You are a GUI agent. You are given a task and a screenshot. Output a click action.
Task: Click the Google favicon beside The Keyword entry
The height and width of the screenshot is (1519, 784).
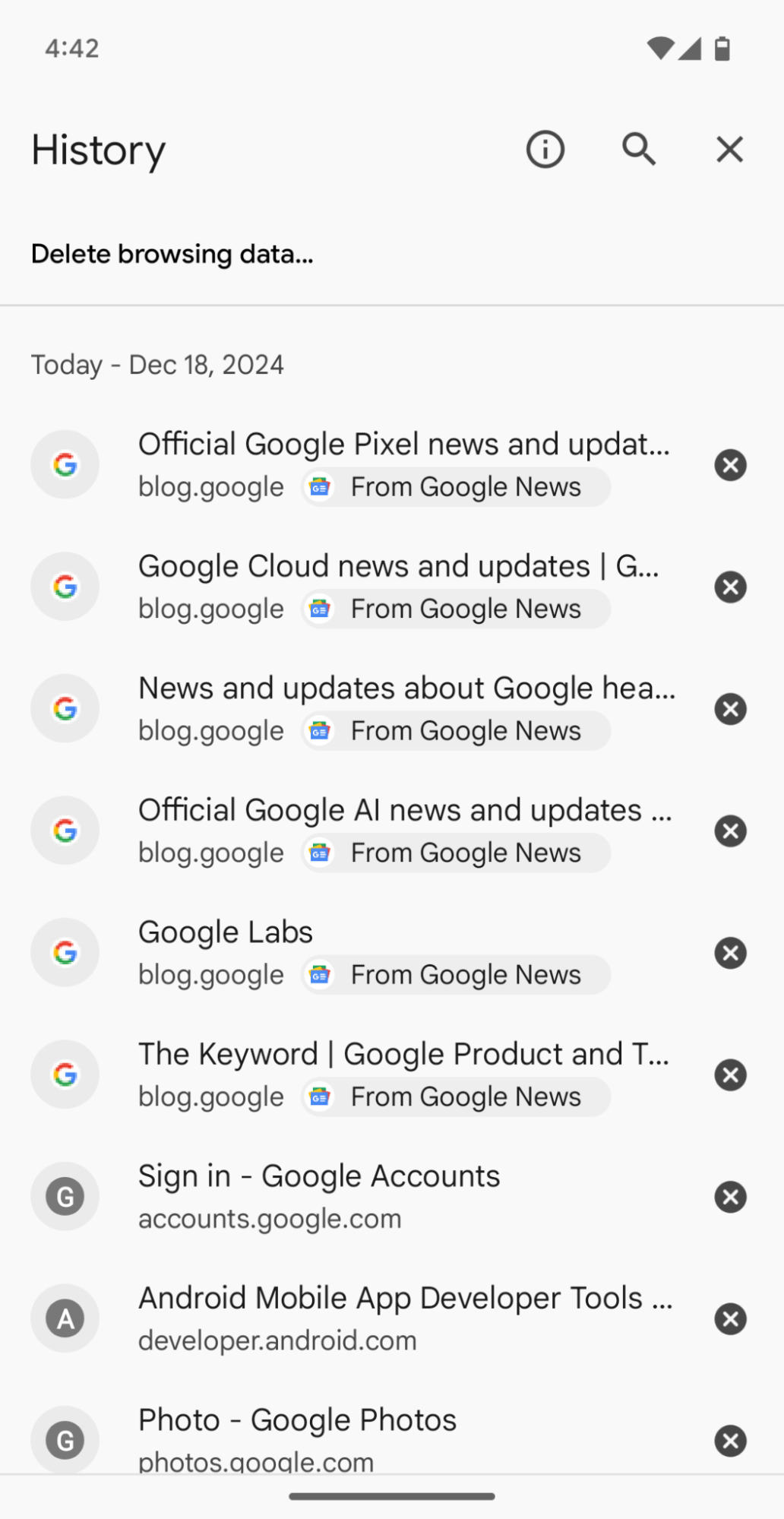[65, 1074]
